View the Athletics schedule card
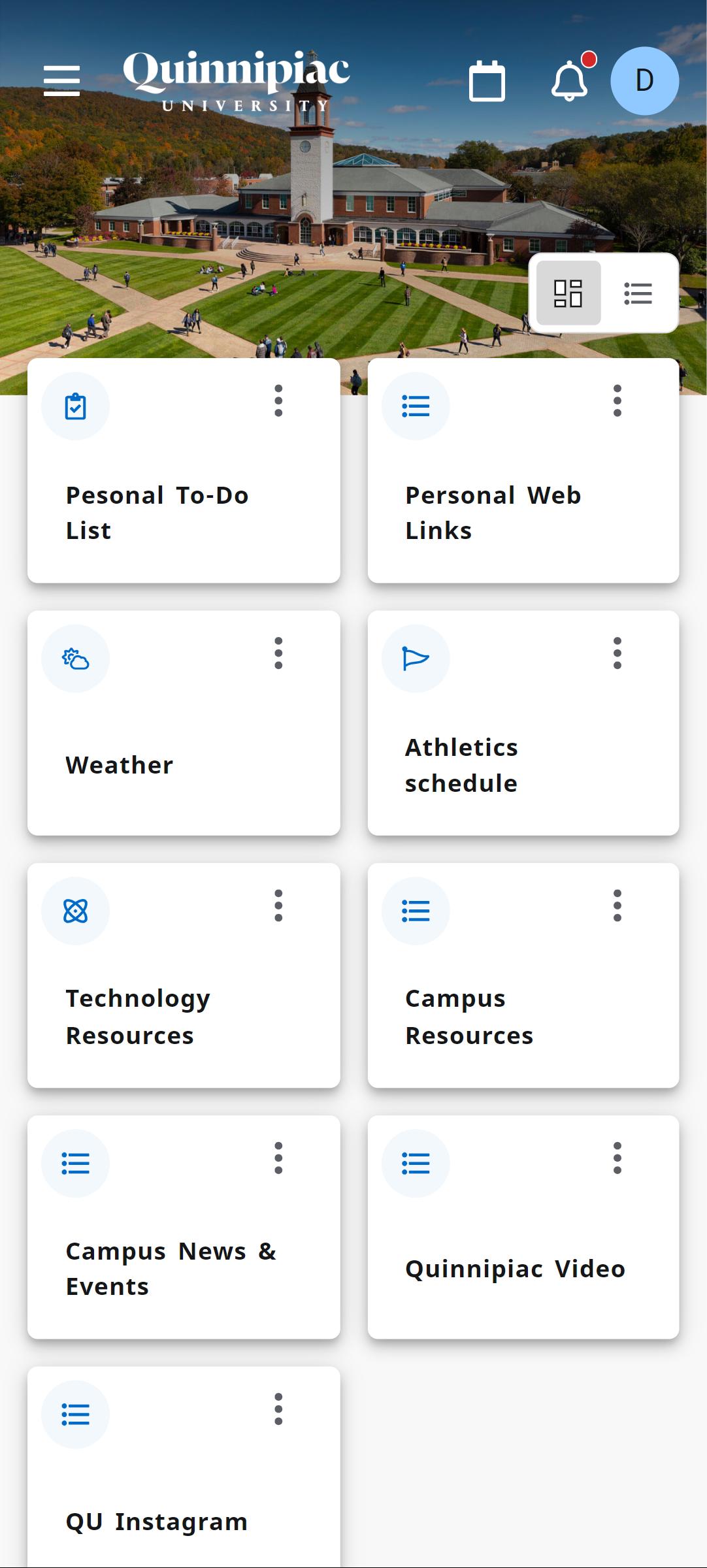This screenshot has height=1568, width=707. (x=523, y=723)
